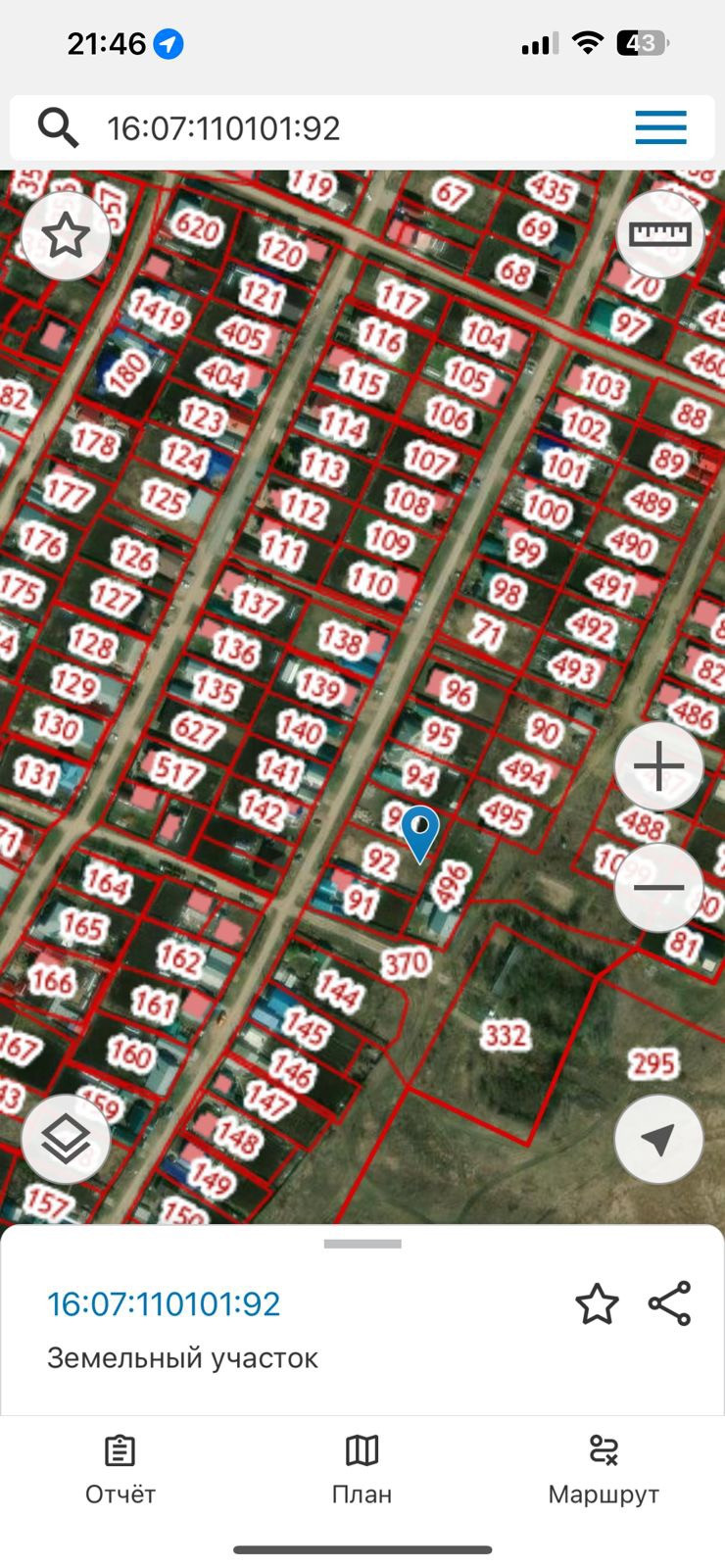The width and height of the screenshot is (725, 1568).
Task: Activate the ruler measuring tool
Action: click(659, 234)
